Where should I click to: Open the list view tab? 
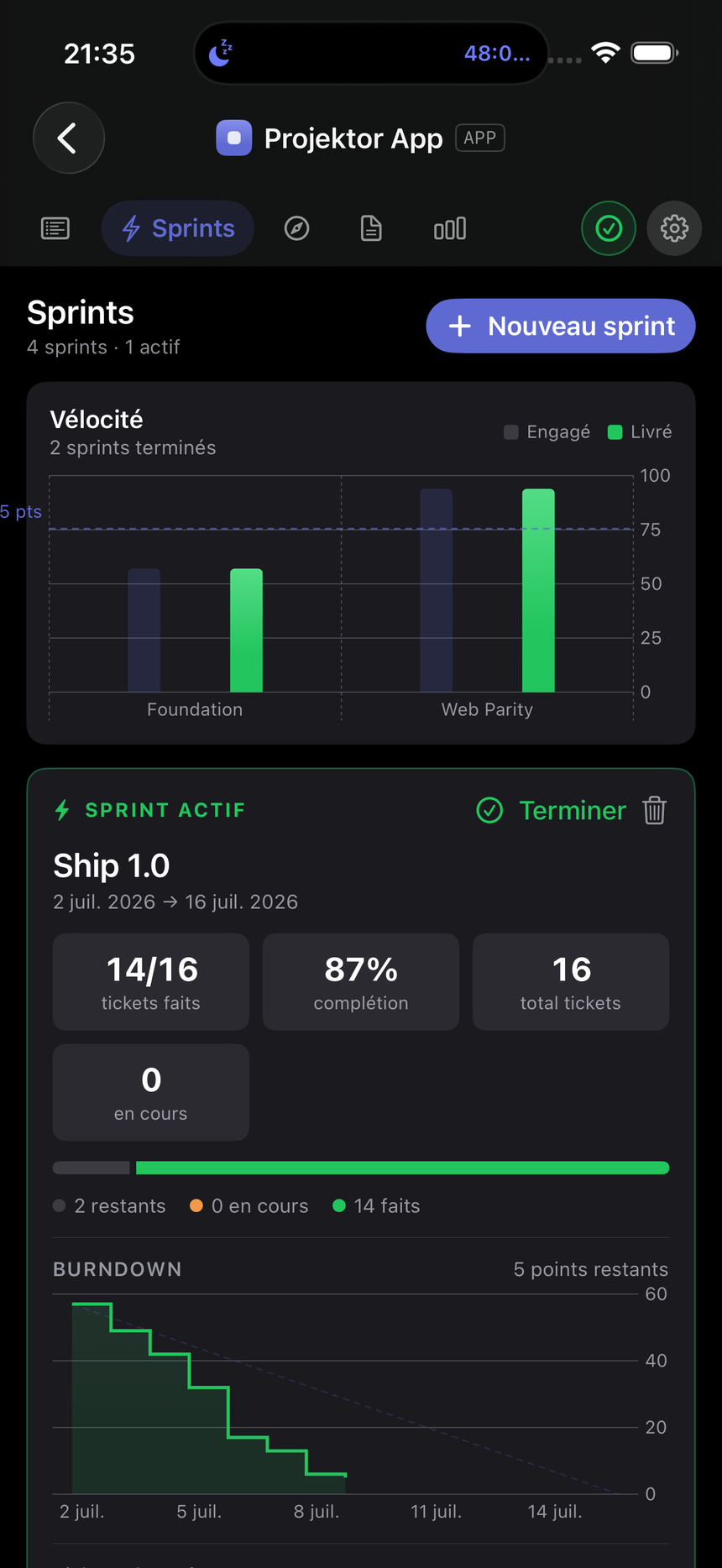(x=55, y=228)
